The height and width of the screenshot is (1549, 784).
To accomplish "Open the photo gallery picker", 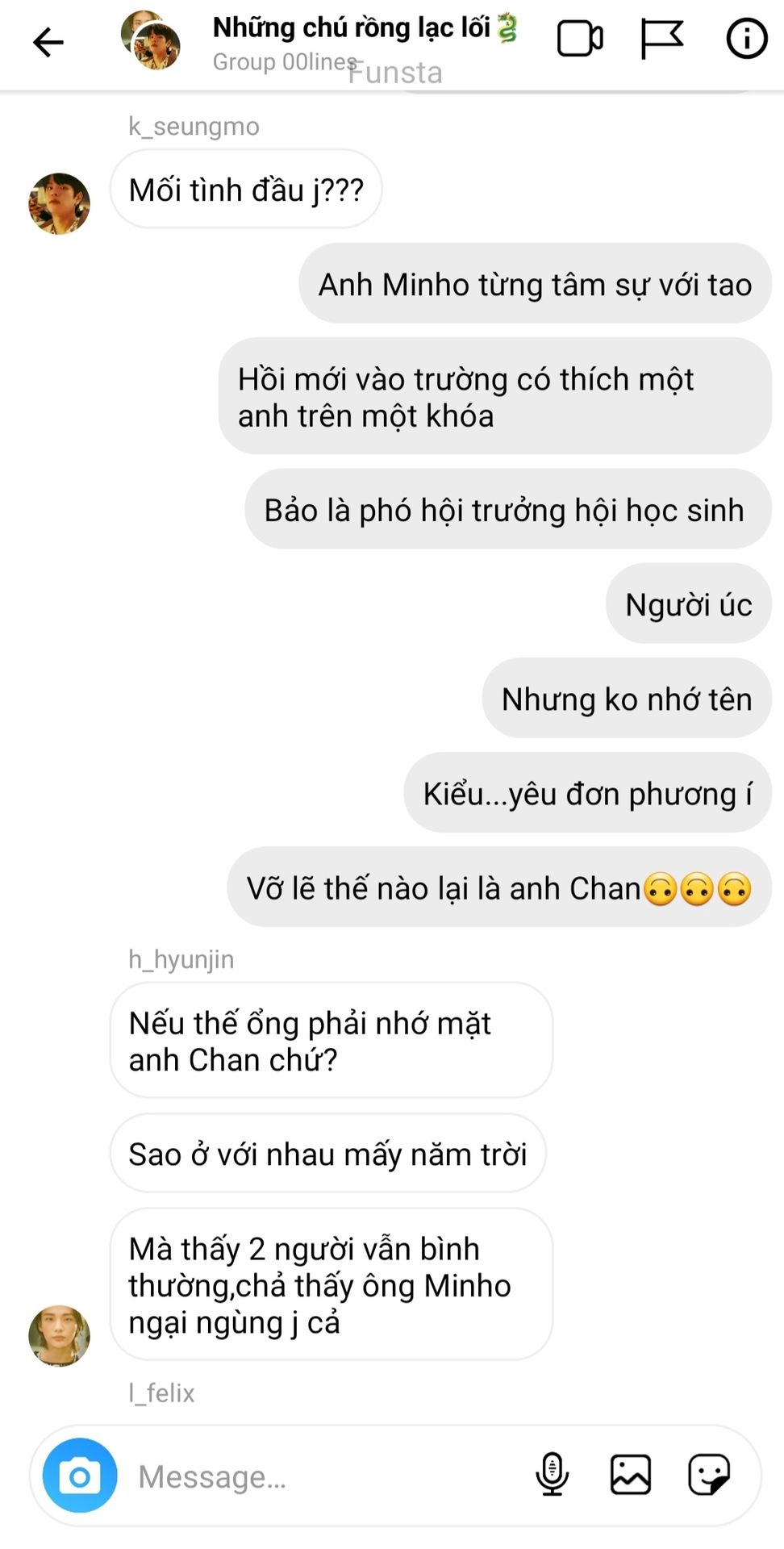I will (x=631, y=1475).
